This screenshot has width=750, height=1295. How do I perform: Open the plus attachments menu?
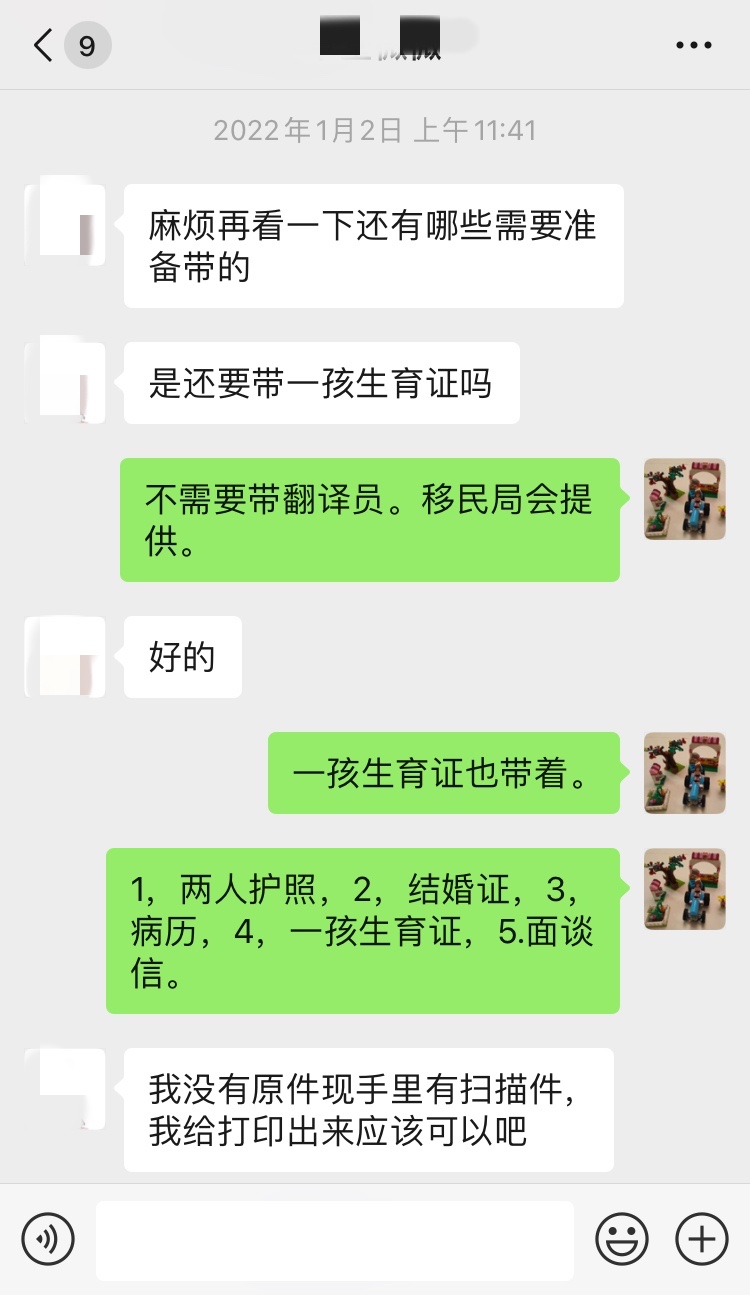pos(702,1240)
